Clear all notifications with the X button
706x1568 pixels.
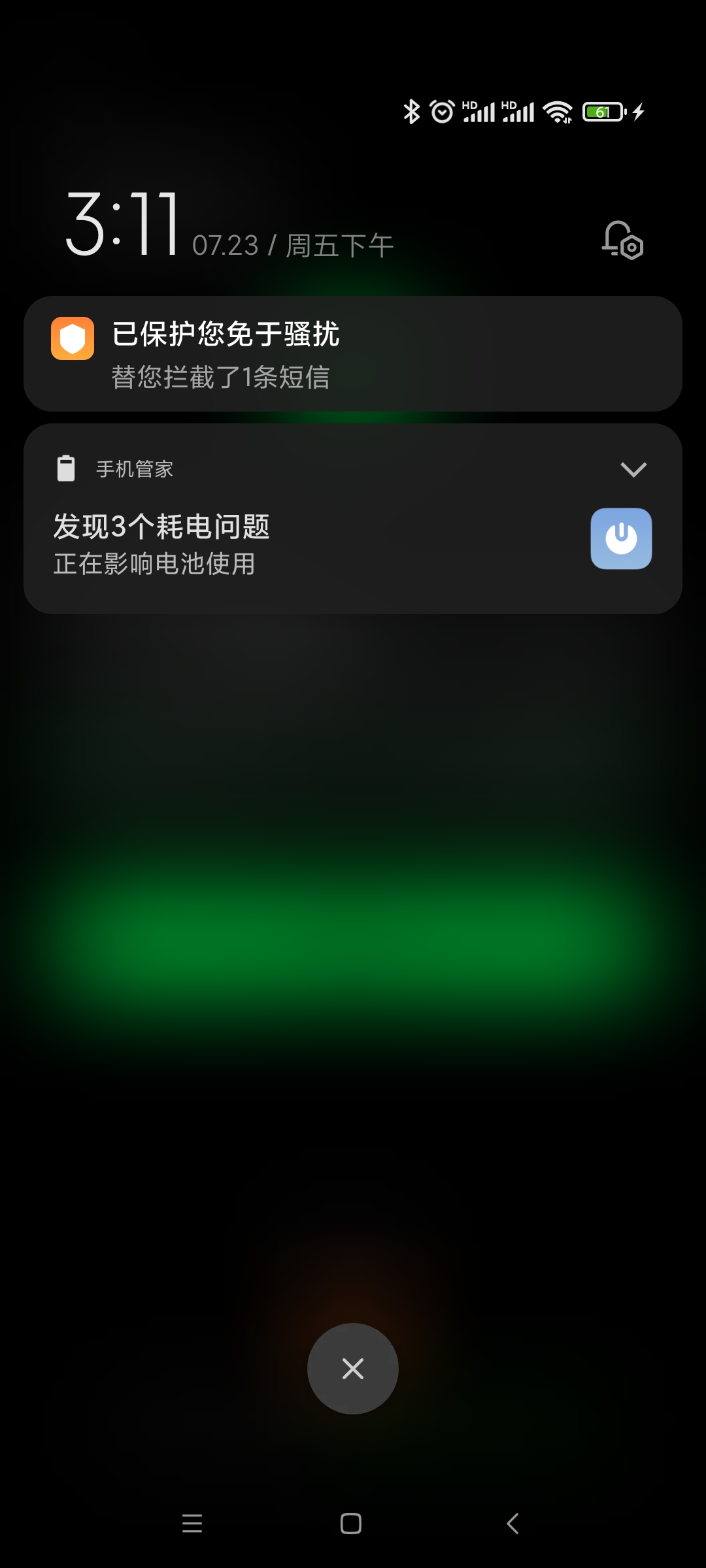[353, 1368]
